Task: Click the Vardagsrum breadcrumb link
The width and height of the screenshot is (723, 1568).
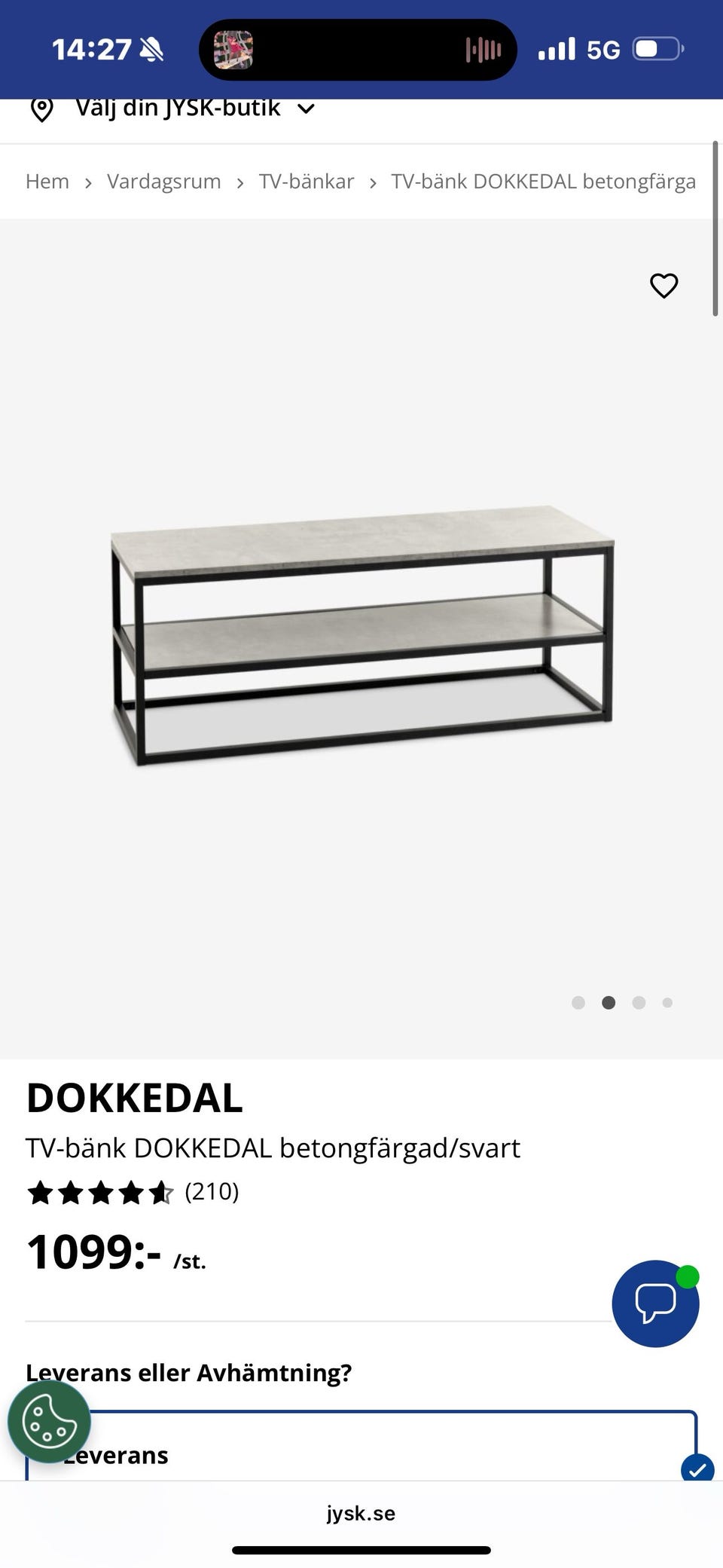Action: pyautogui.click(x=164, y=181)
